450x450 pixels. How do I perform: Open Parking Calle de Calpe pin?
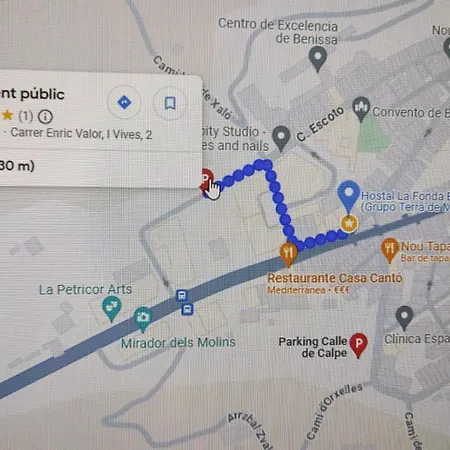(359, 345)
